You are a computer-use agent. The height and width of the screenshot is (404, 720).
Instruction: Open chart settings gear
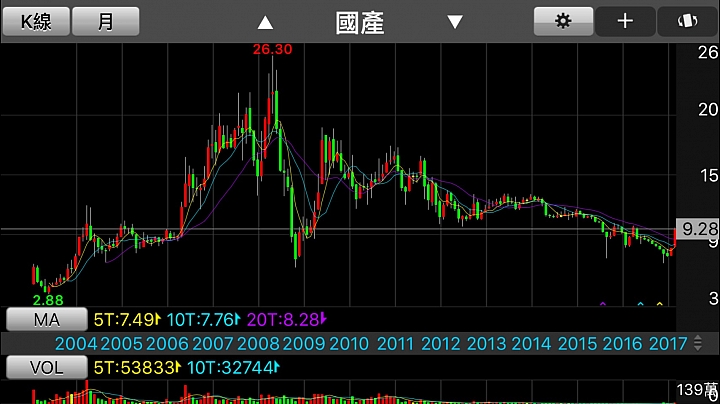tap(564, 21)
